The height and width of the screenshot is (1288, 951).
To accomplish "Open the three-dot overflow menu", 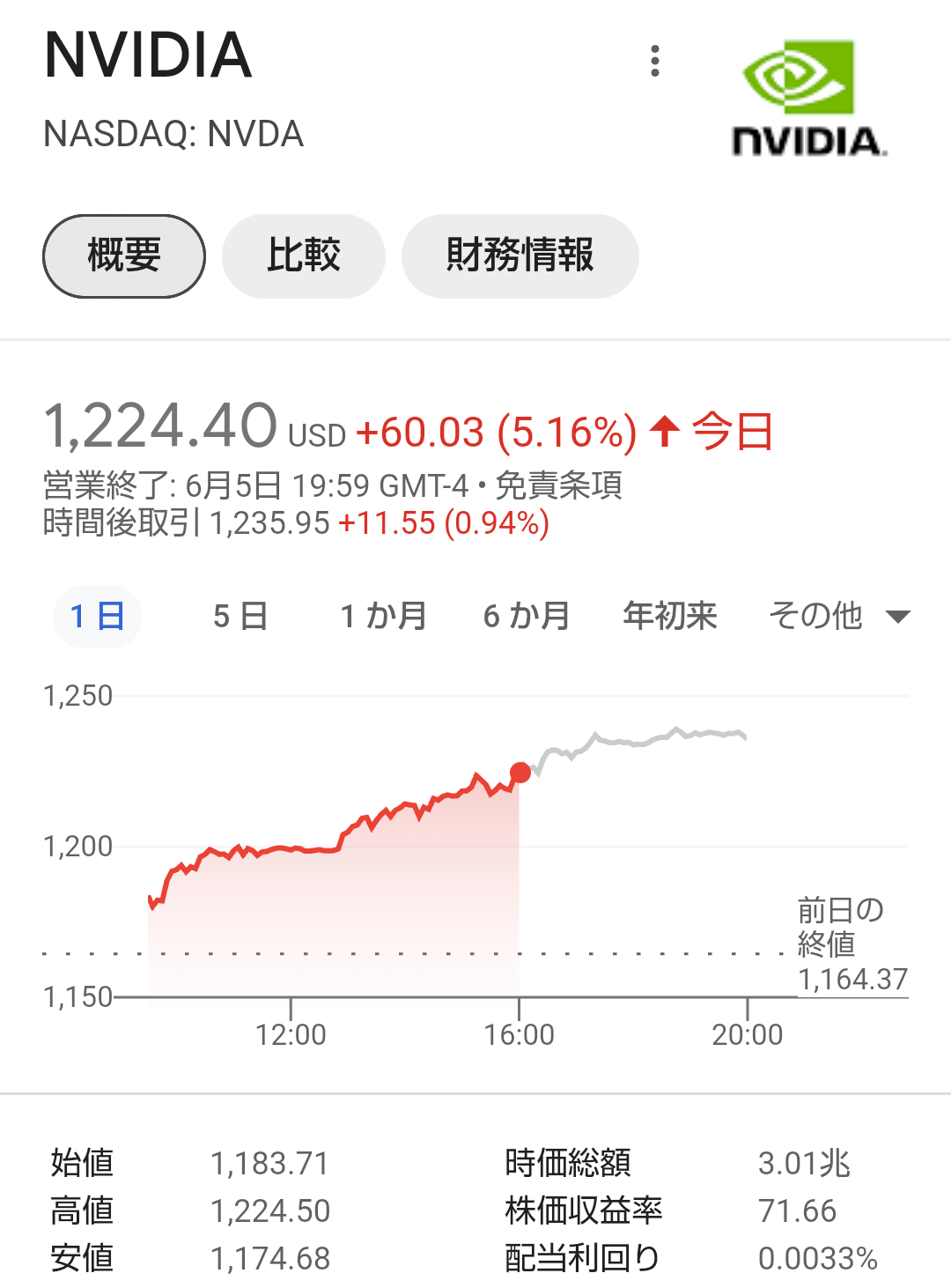I will click(654, 61).
